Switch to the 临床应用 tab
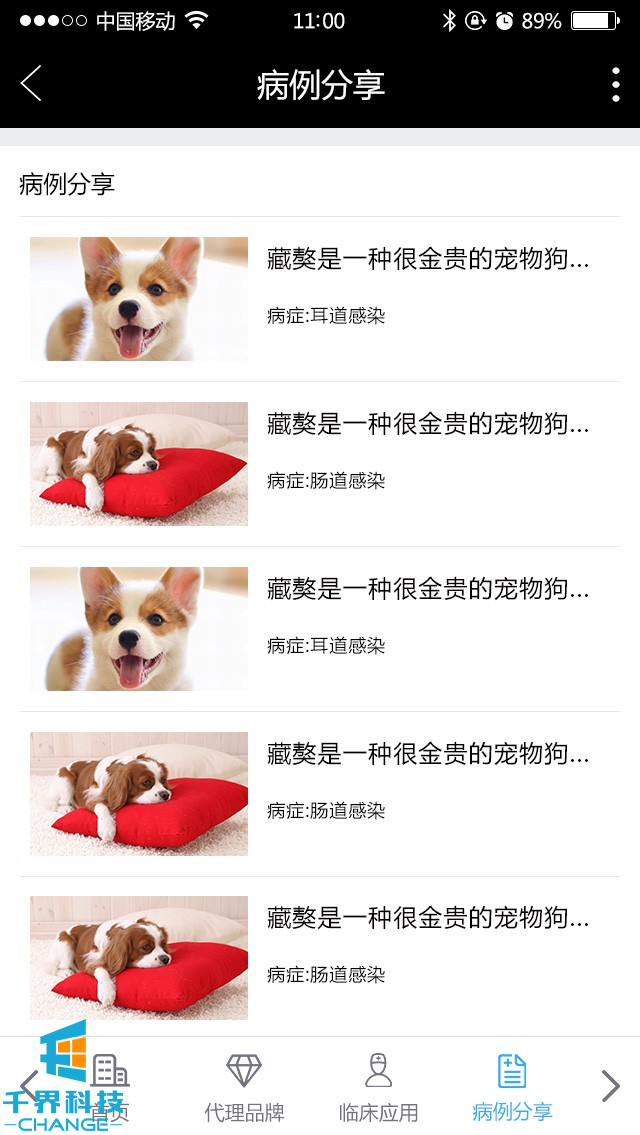 coord(378,1086)
